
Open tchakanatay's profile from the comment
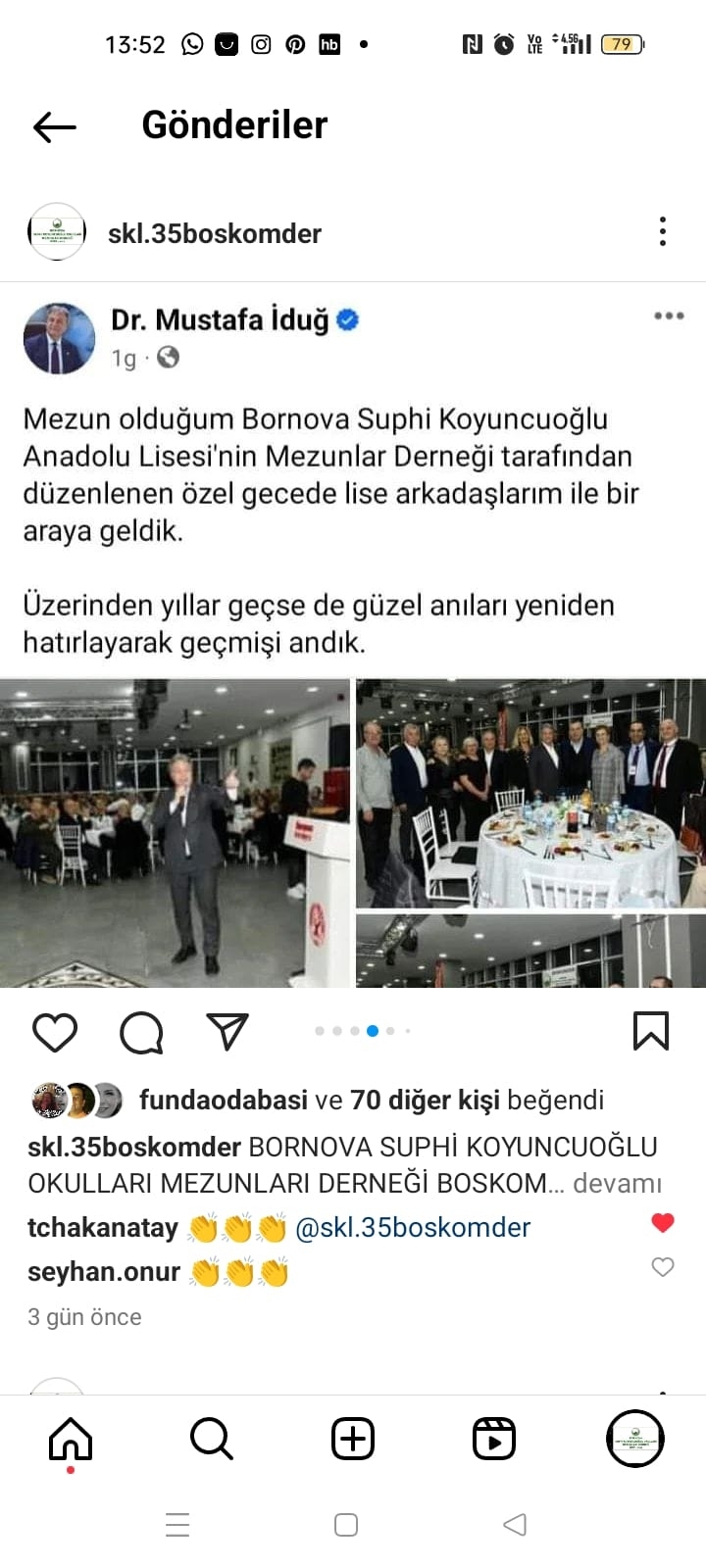(x=103, y=1227)
